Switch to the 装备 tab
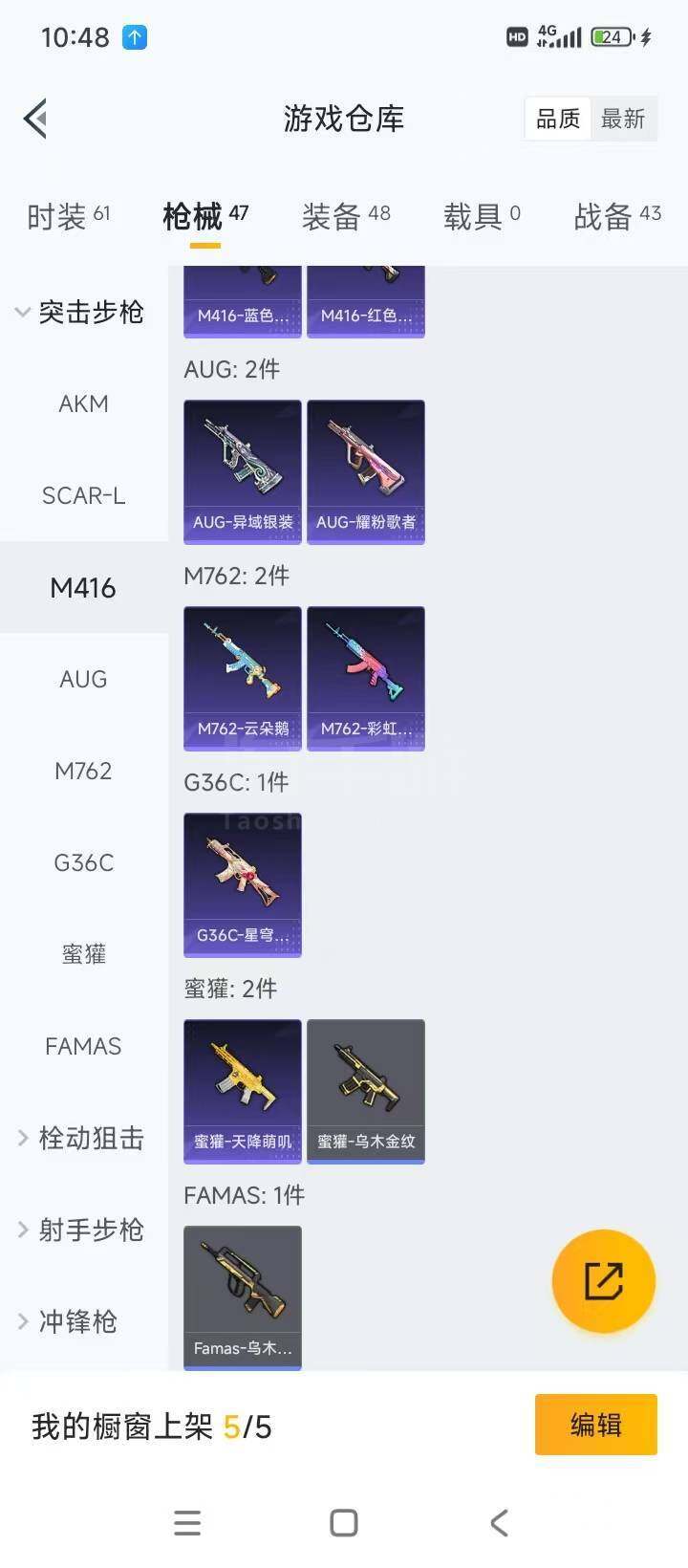 click(x=346, y=217)
